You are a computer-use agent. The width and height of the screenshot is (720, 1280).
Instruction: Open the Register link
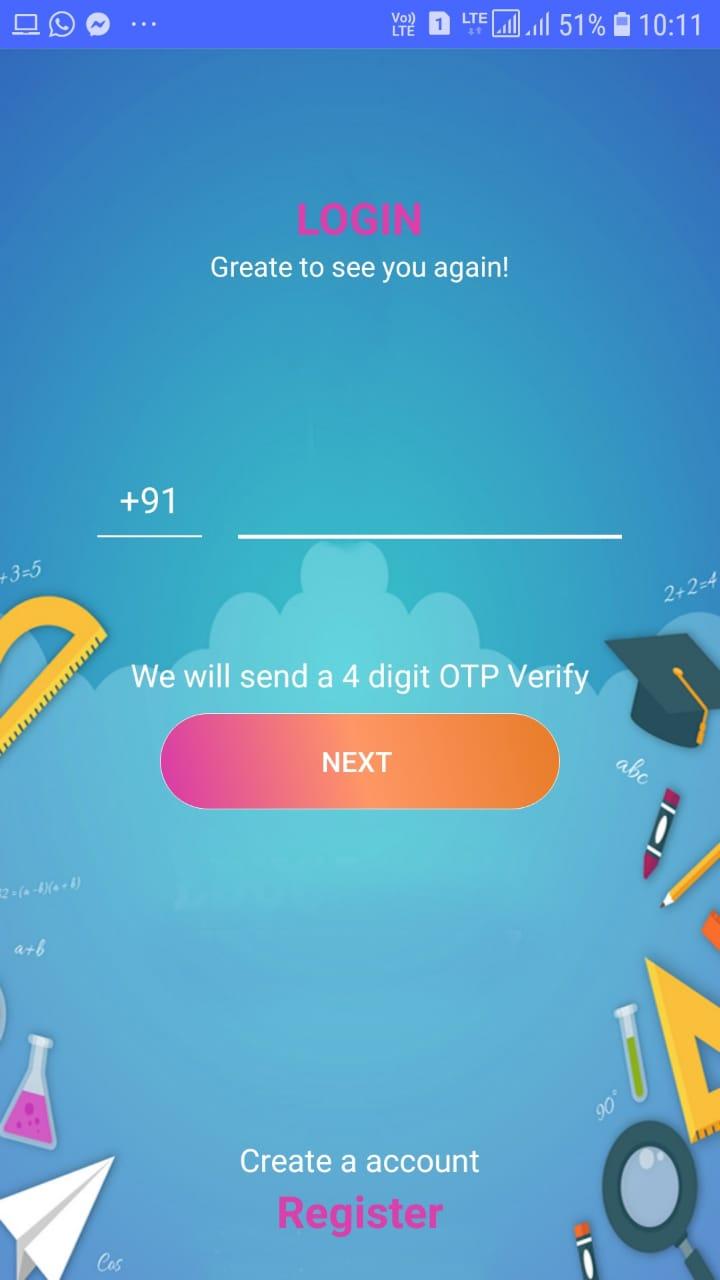point(360,1213)
